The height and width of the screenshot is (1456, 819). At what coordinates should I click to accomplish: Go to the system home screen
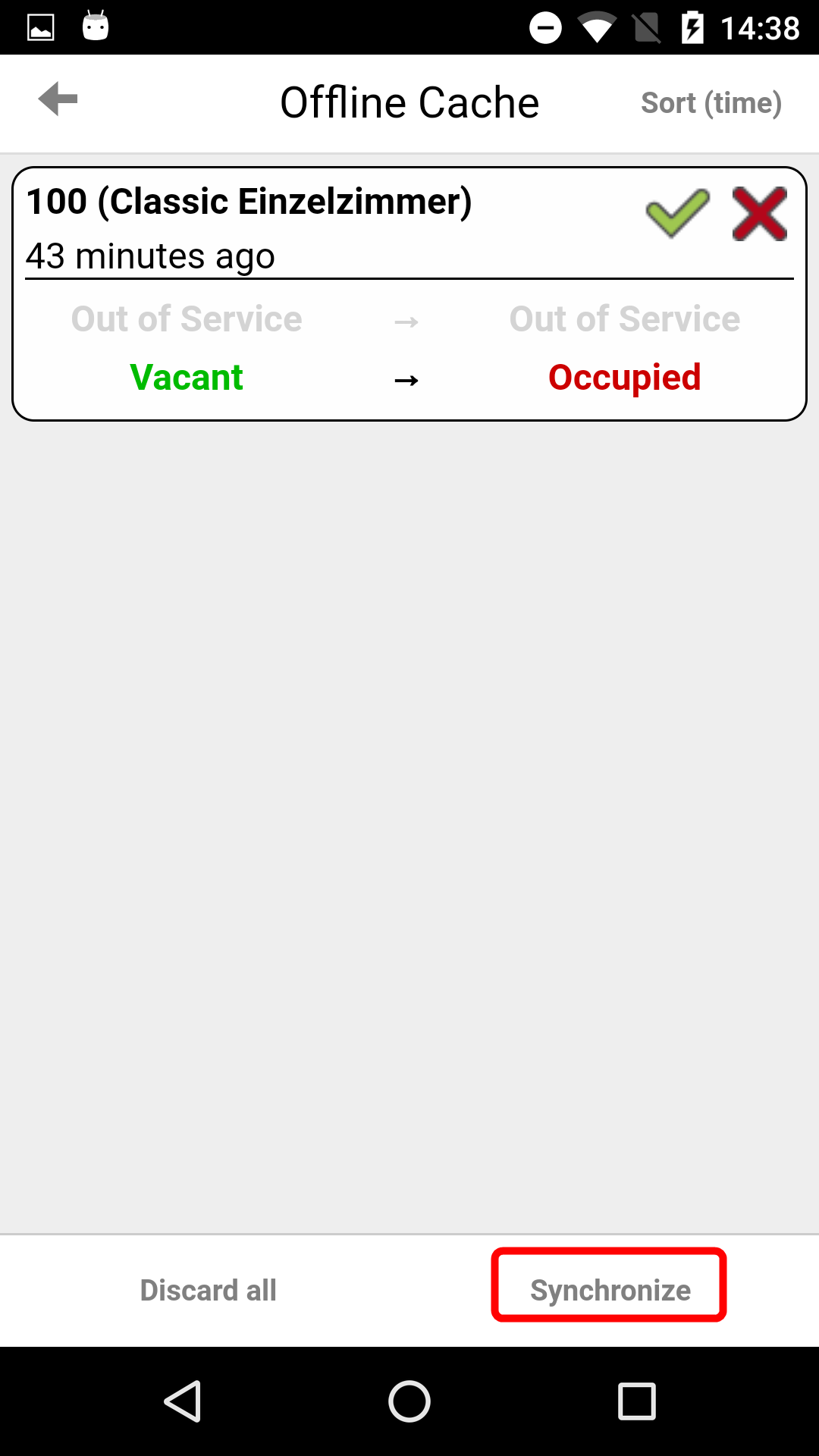click(409, 1401)
